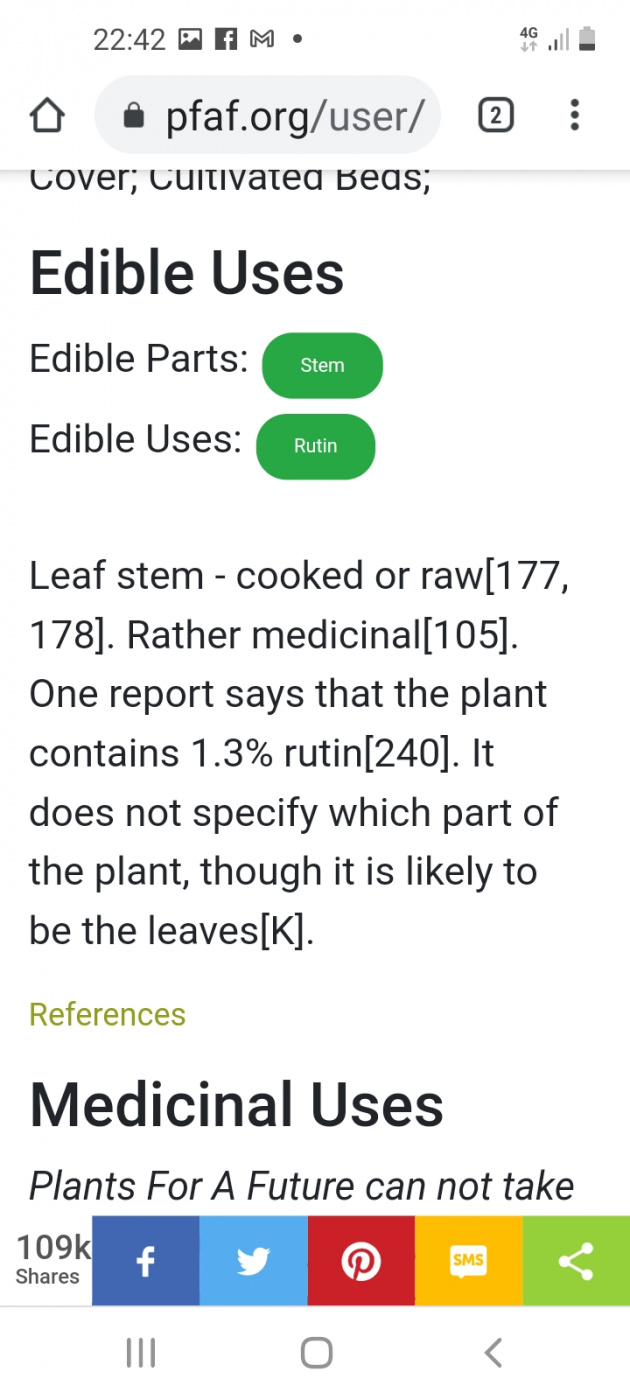Tap the browser home icon

(x=47, y=116)
